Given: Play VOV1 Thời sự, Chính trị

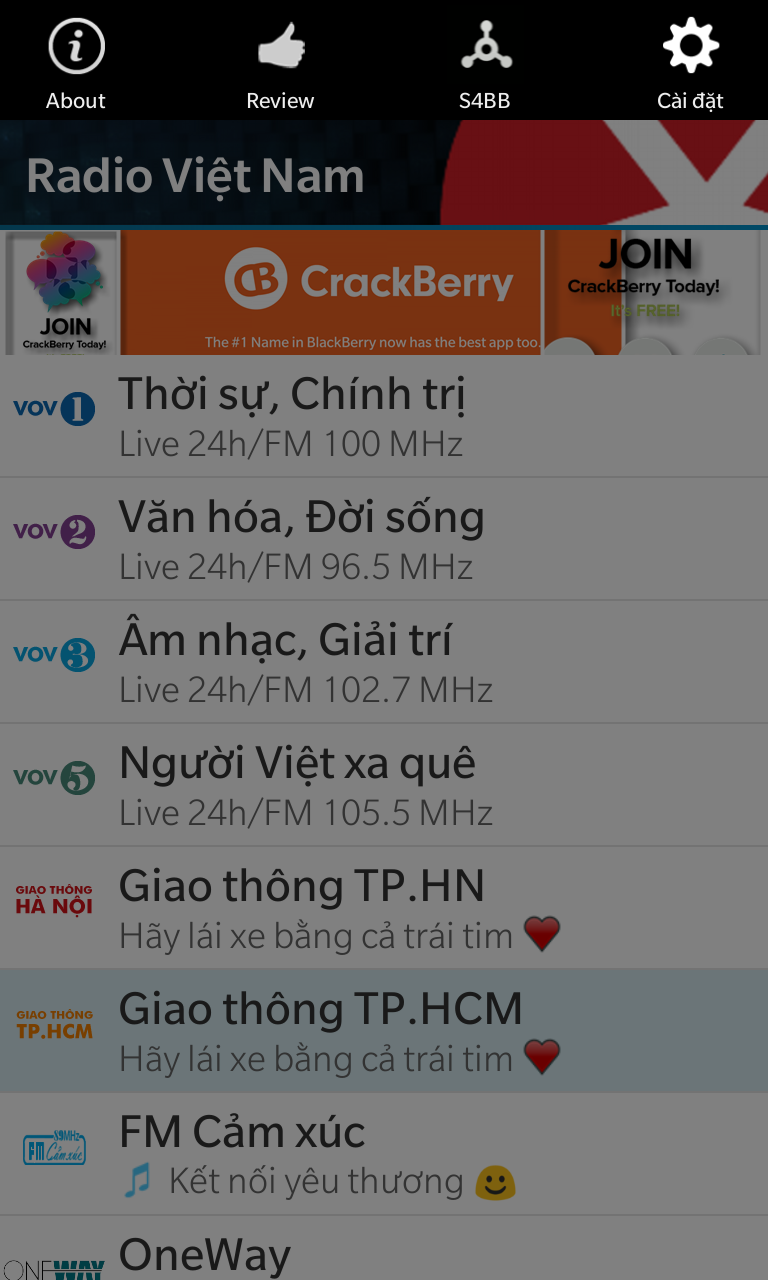Looking at the screenshot, I should pyautogui.click(x=384, y=416).
